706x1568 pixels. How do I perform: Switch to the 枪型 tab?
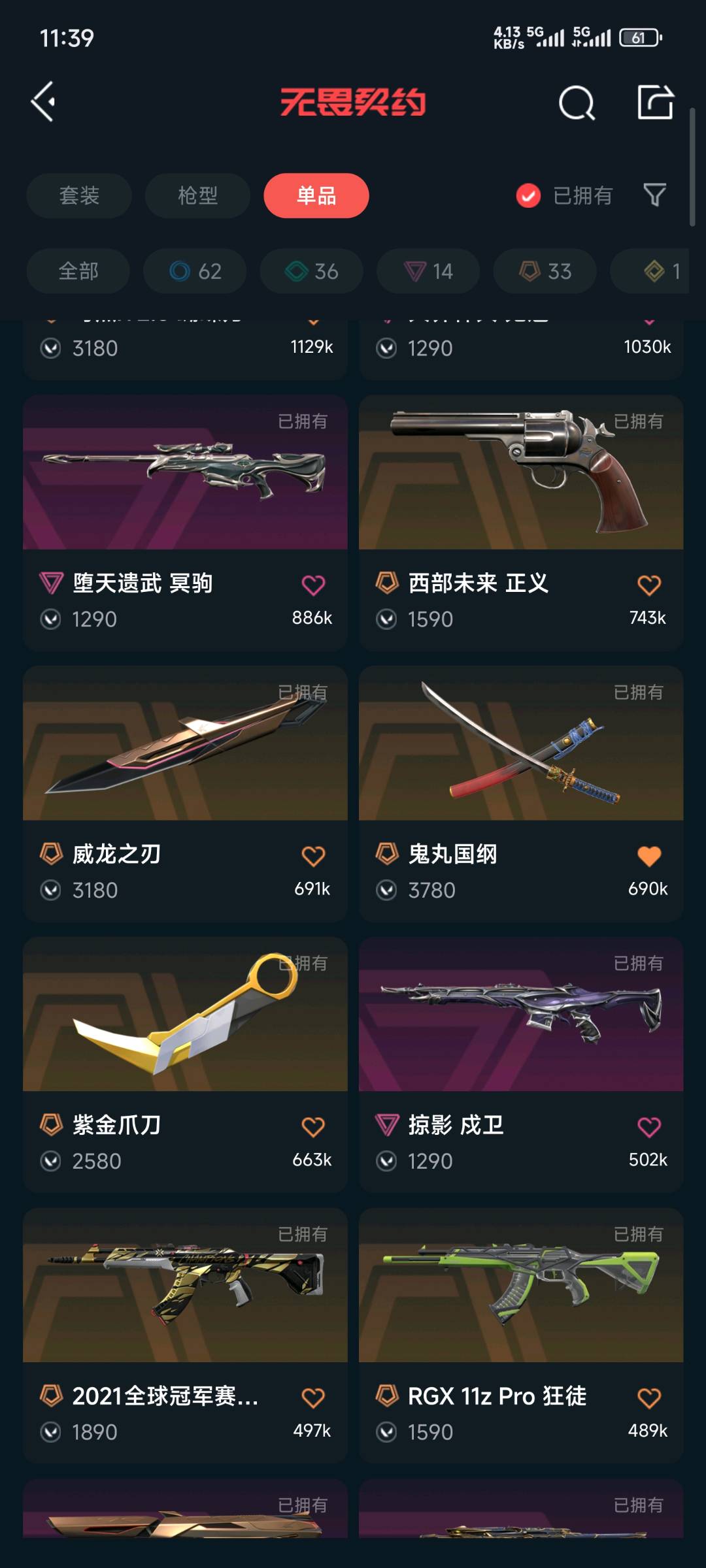tap(197, 195)
